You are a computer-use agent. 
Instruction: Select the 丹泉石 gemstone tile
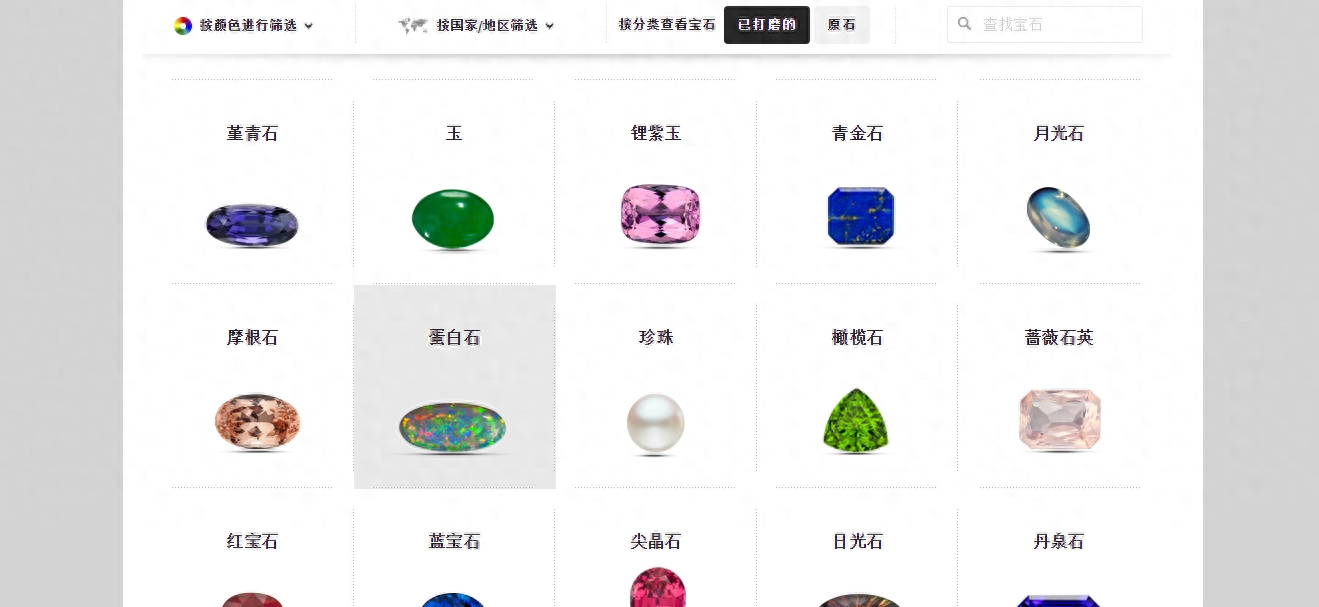pyautogui.click(x=1058, y=570)
